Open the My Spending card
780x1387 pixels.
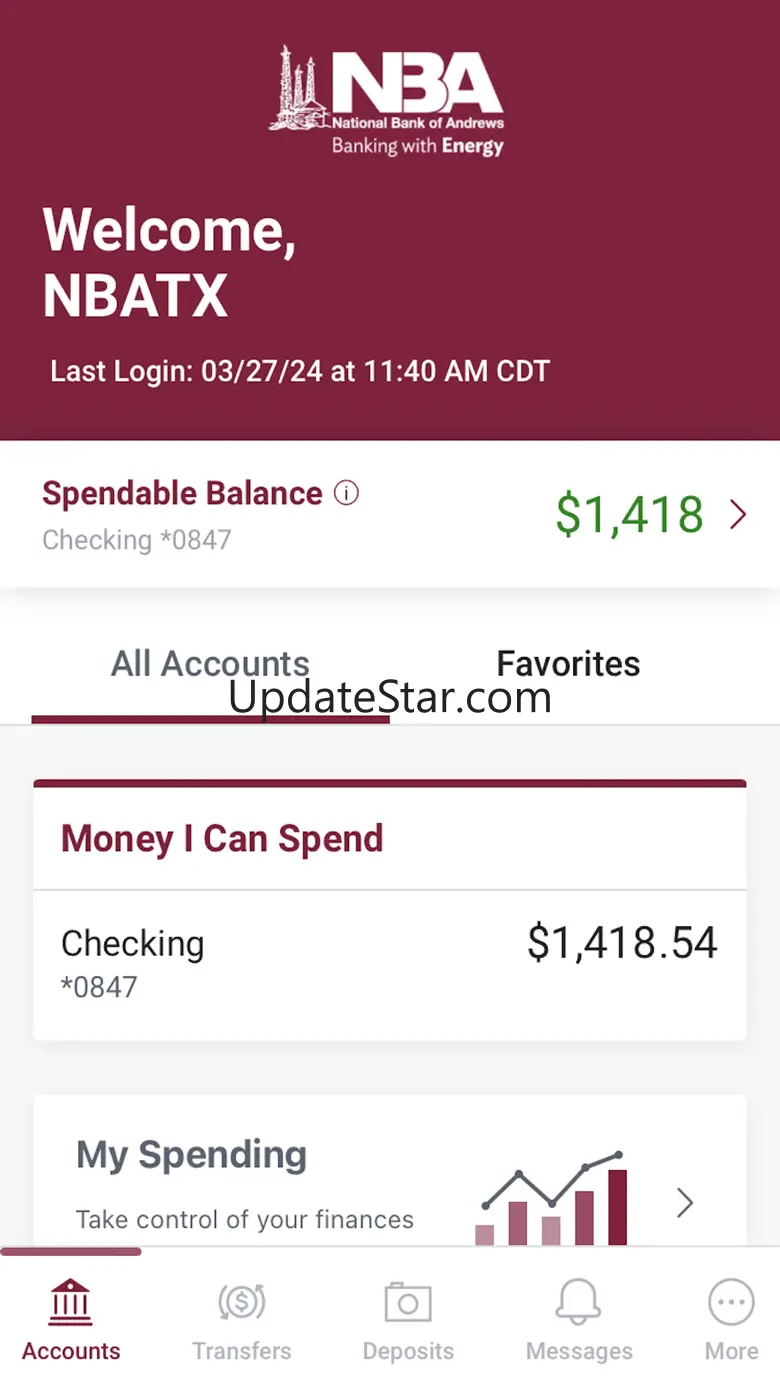coord(390,1180)
